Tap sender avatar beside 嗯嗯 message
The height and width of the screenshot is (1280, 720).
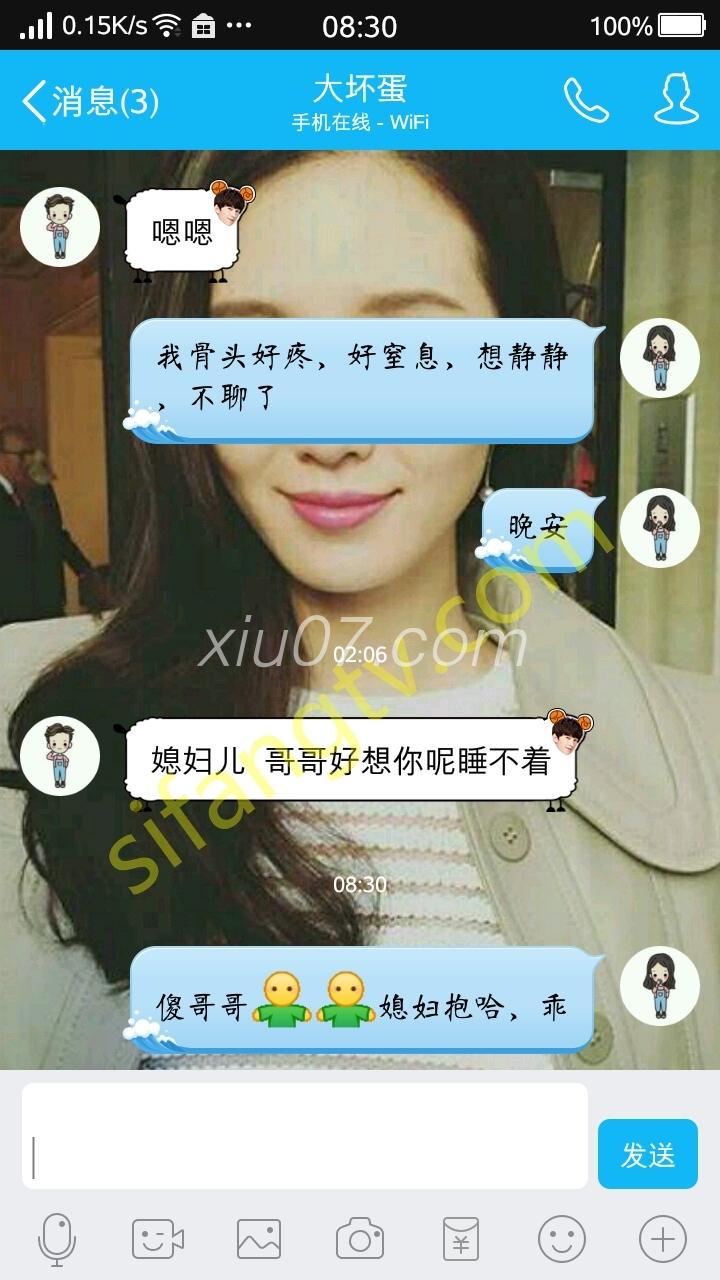point(60,227)
